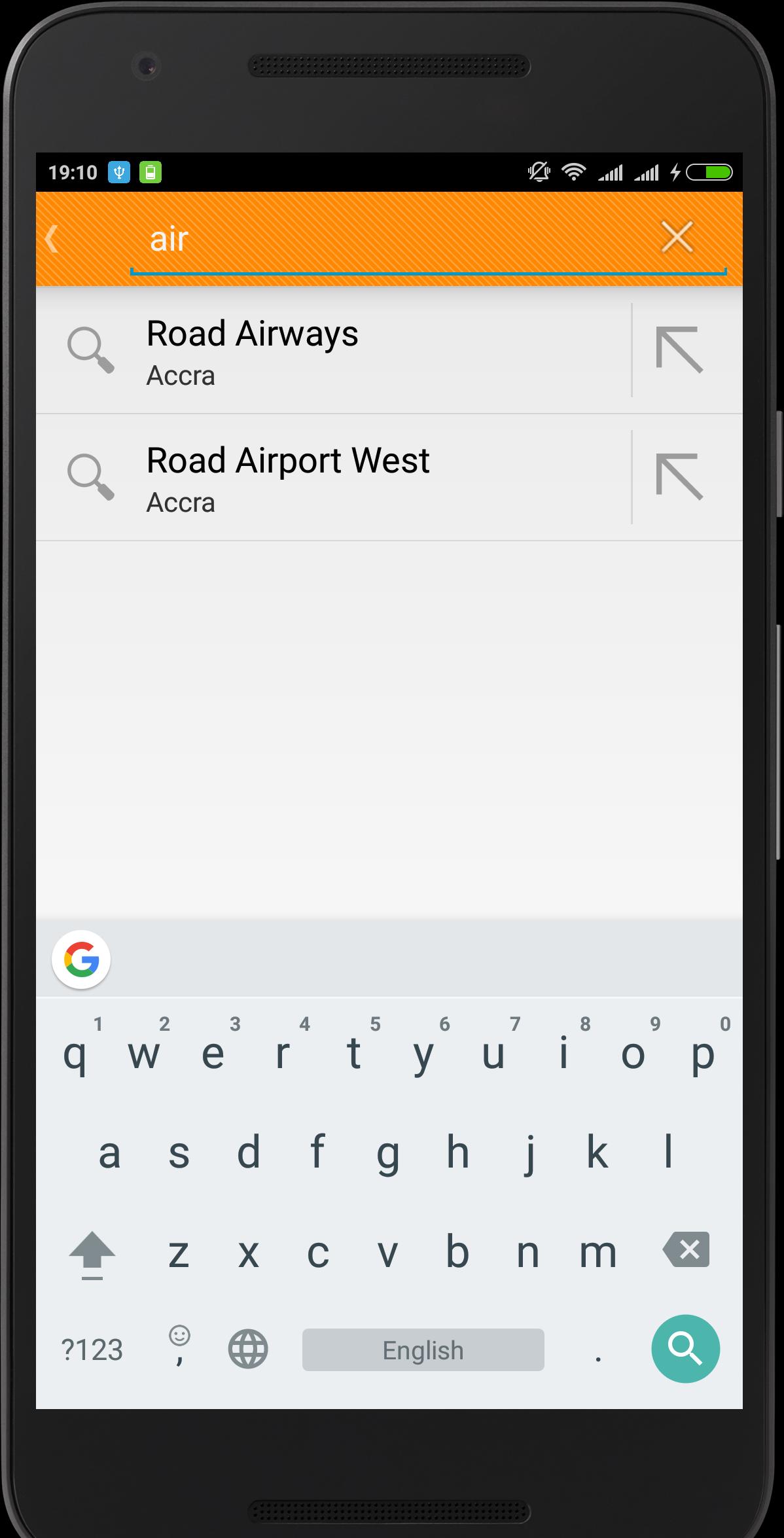This screenshot has width=784, height=1538.
Task: Insert Road Airport West via arrow icon
Action: point(679,478)
